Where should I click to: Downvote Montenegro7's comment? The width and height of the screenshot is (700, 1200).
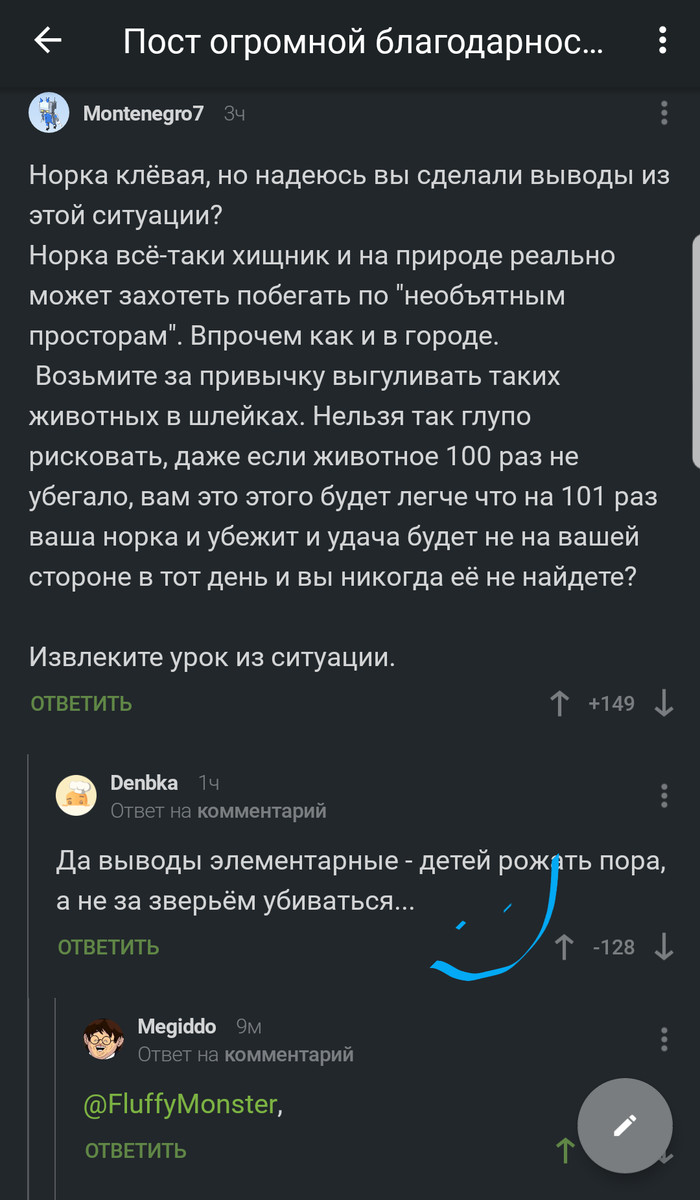tap(664, 704)
